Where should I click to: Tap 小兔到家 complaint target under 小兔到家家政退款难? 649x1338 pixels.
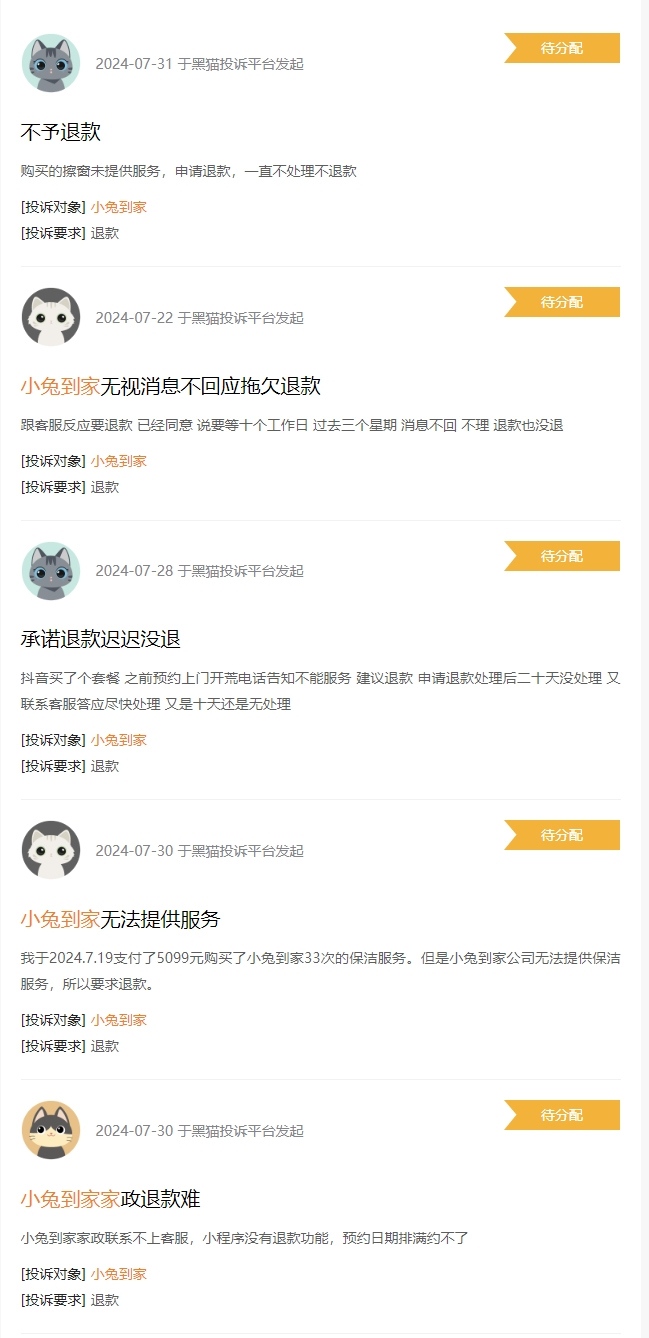119,1274
